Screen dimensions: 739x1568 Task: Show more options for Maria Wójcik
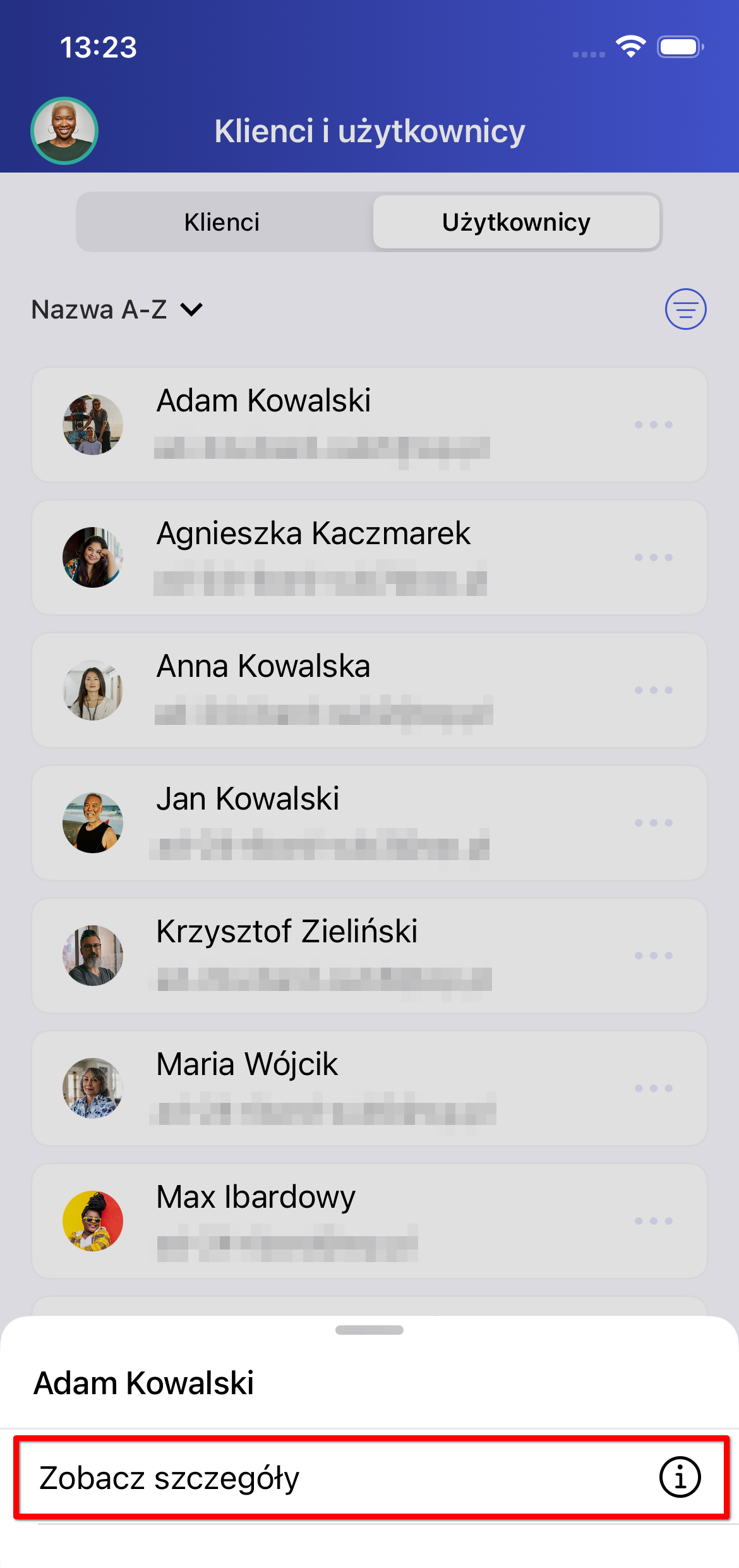(x=654, y=1088)
